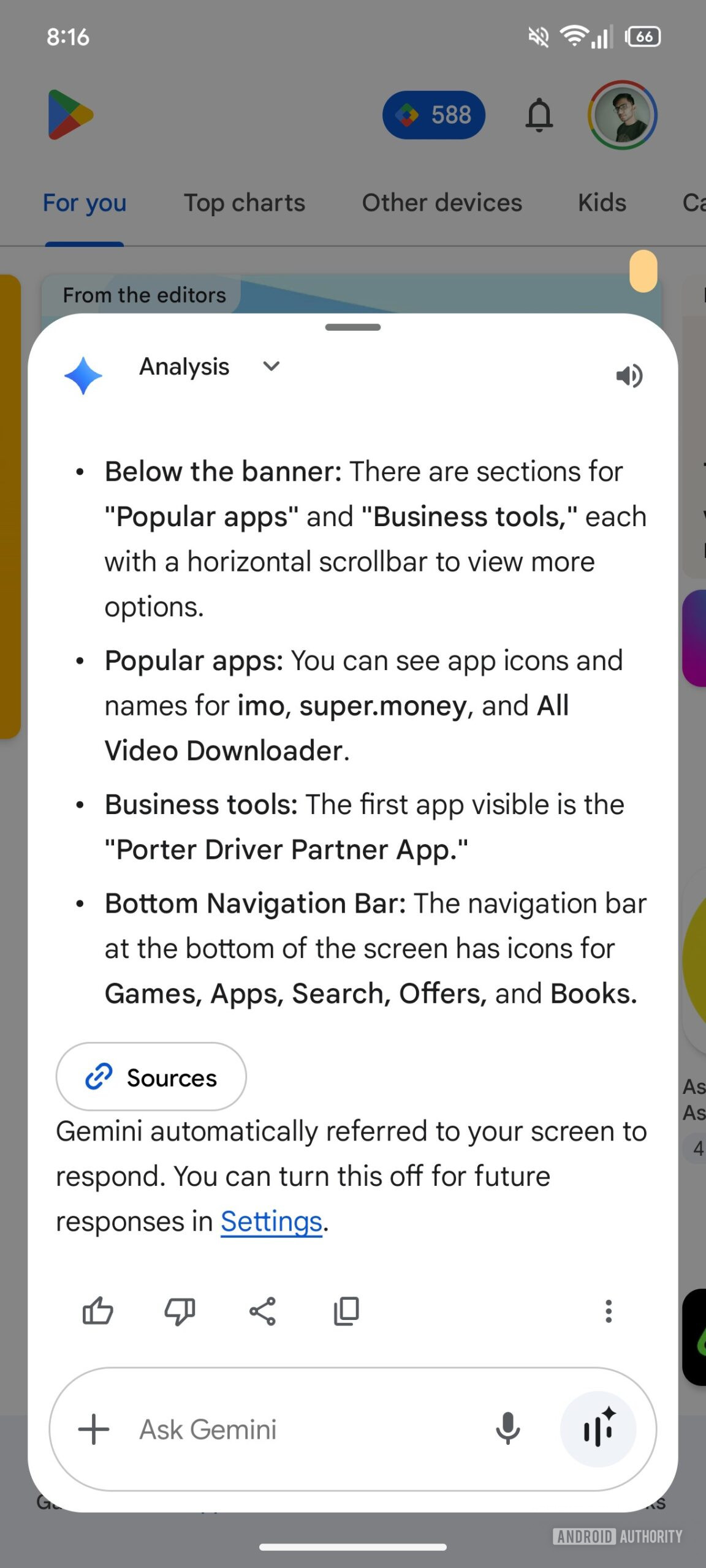Open the response overflow menu

click(608, 1311)
